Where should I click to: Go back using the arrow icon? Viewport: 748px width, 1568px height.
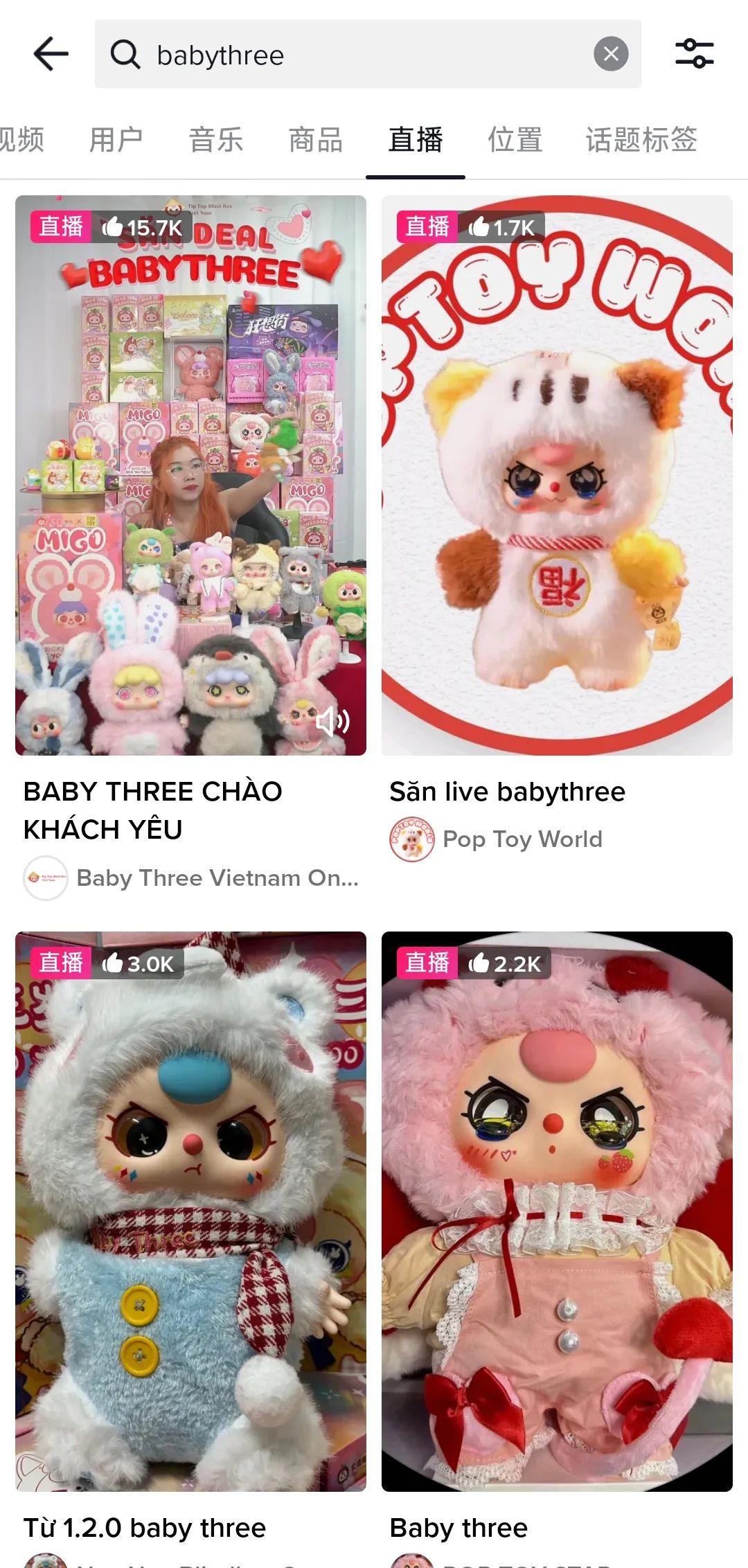[51, 54]
